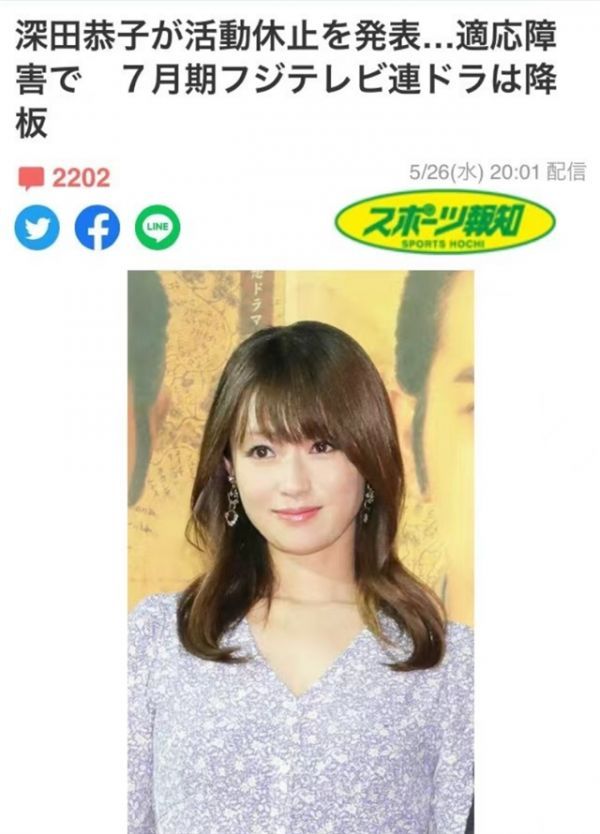The height and width of the screenshot is (834, 600).
Task: Enlarge the article photo
Action: pos(300,550)
